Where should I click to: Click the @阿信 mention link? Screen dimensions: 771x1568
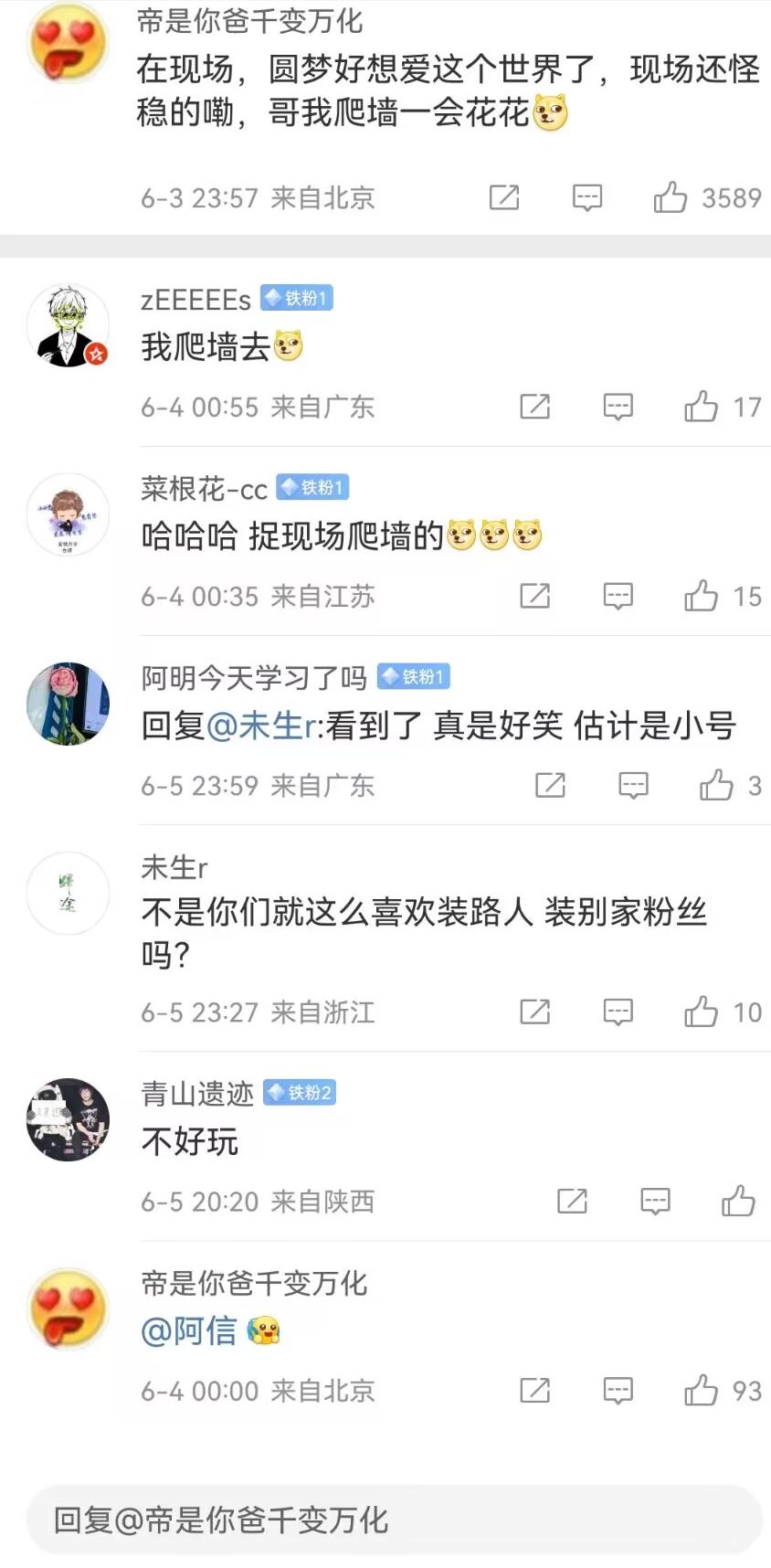[x=187, y=1332]
